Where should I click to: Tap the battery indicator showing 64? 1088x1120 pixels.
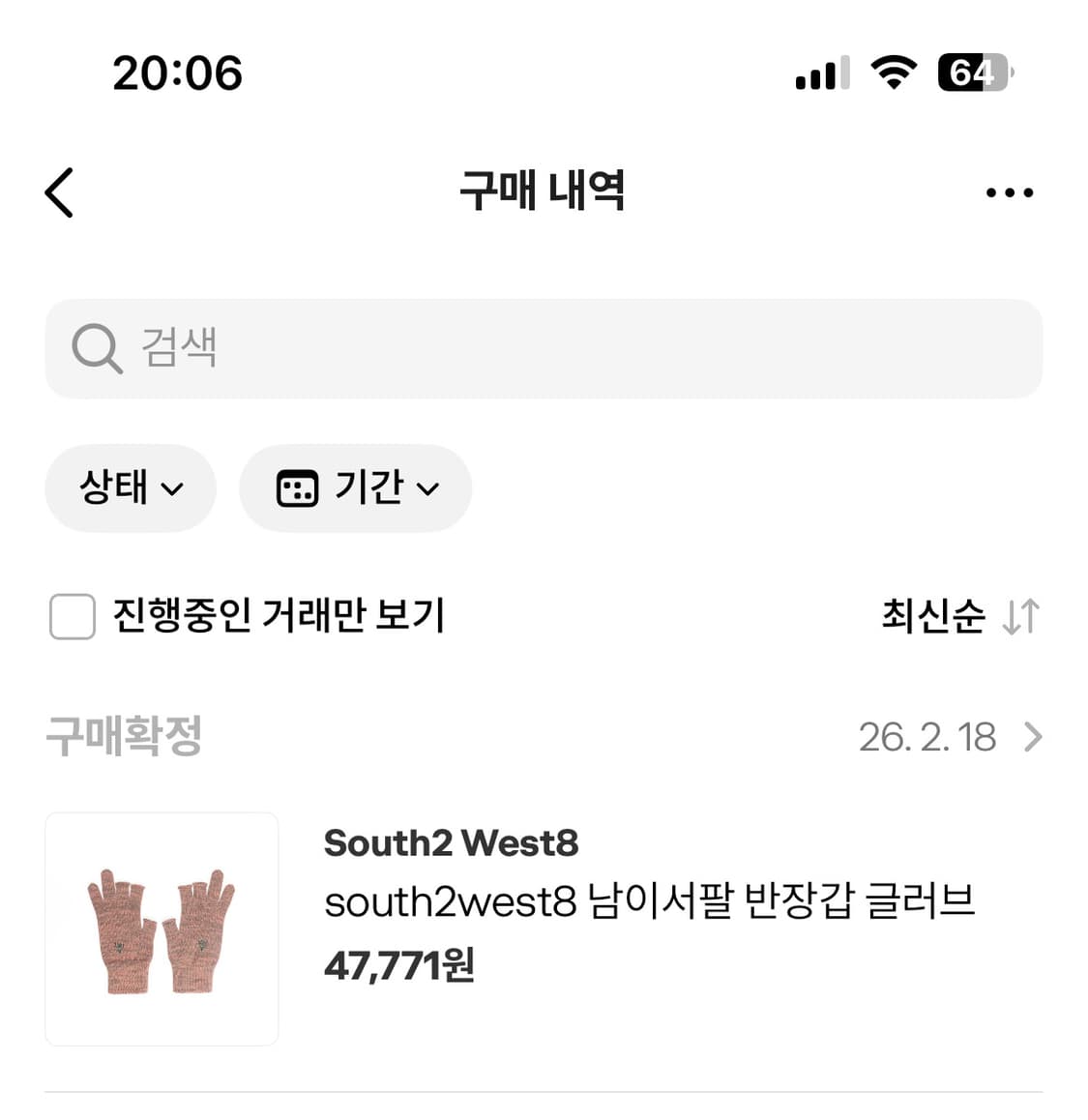tap(972, 73)
